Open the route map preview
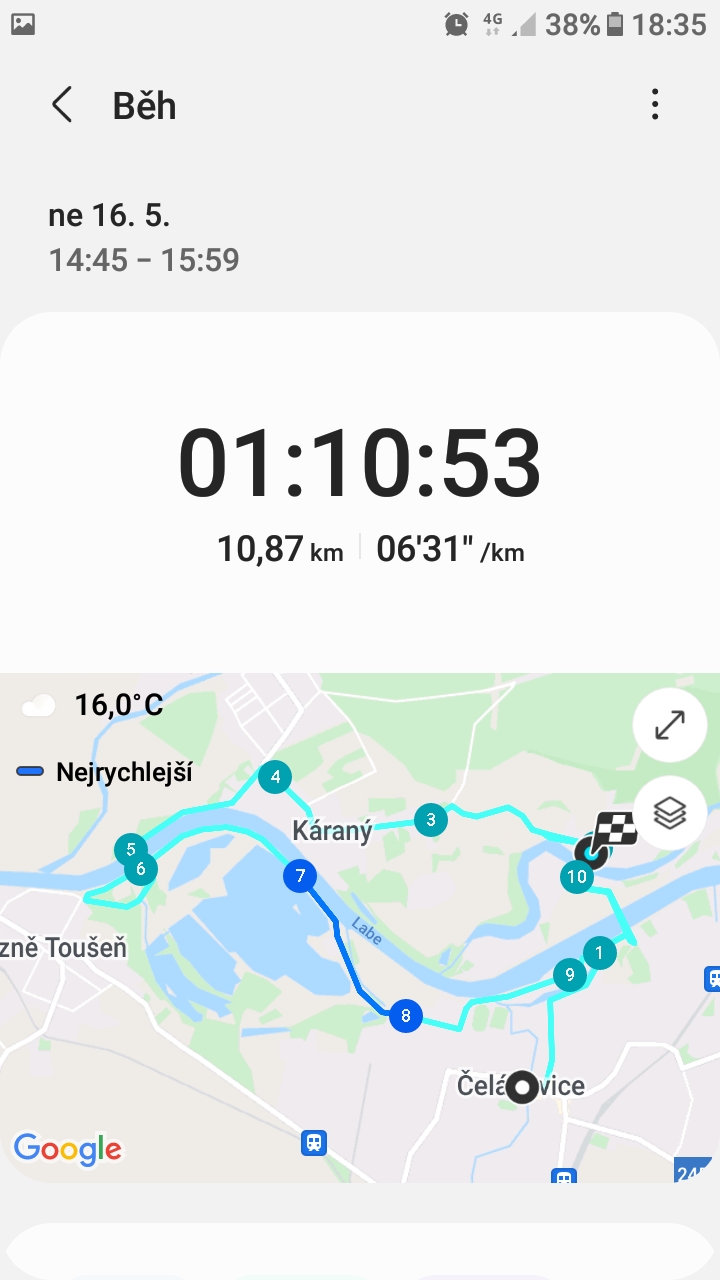The height and width of the screenshot is (1280, 720). (x=360, y=928)
